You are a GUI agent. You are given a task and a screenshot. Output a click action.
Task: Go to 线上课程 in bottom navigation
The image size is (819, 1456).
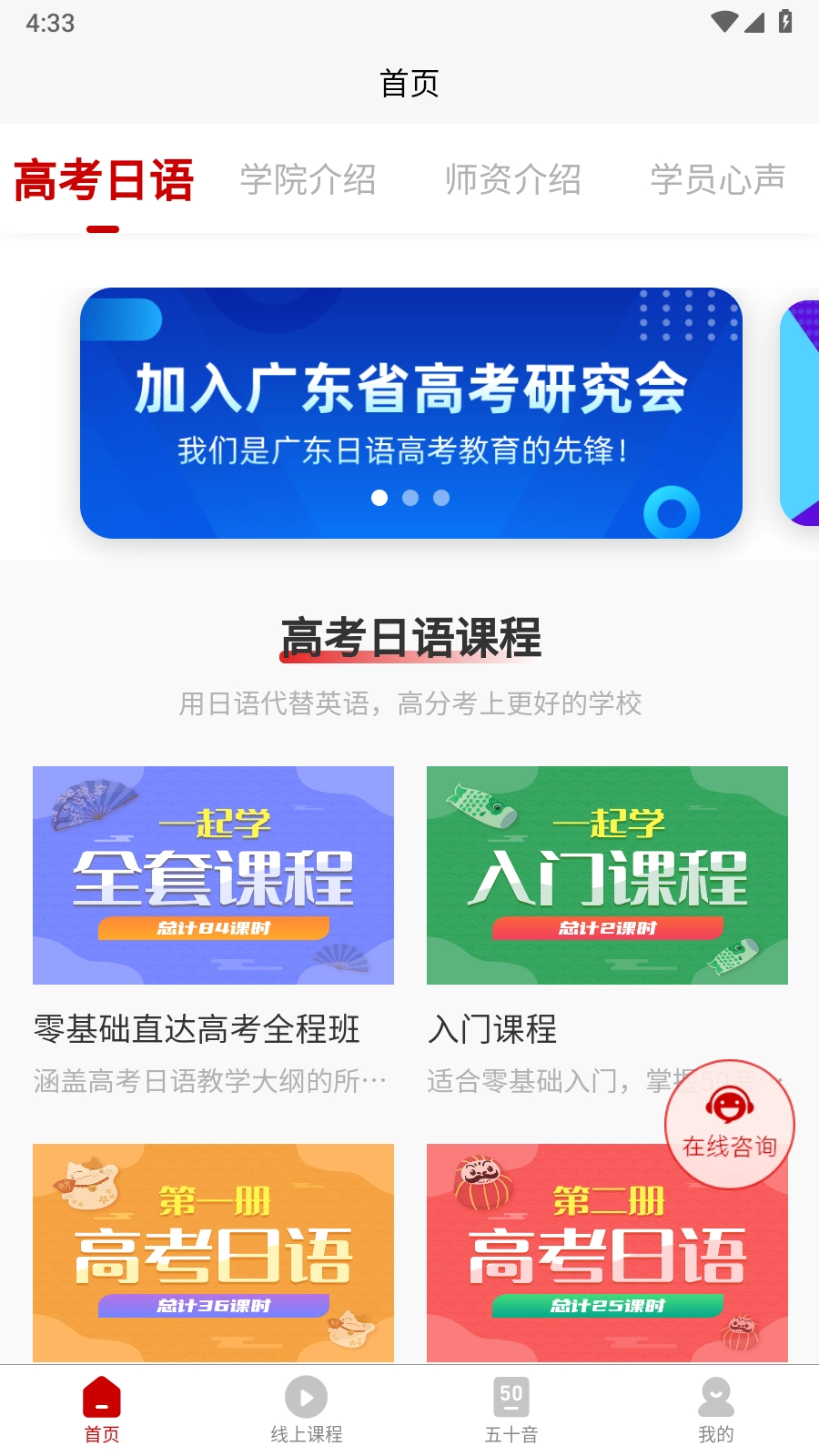(307, 1409)
